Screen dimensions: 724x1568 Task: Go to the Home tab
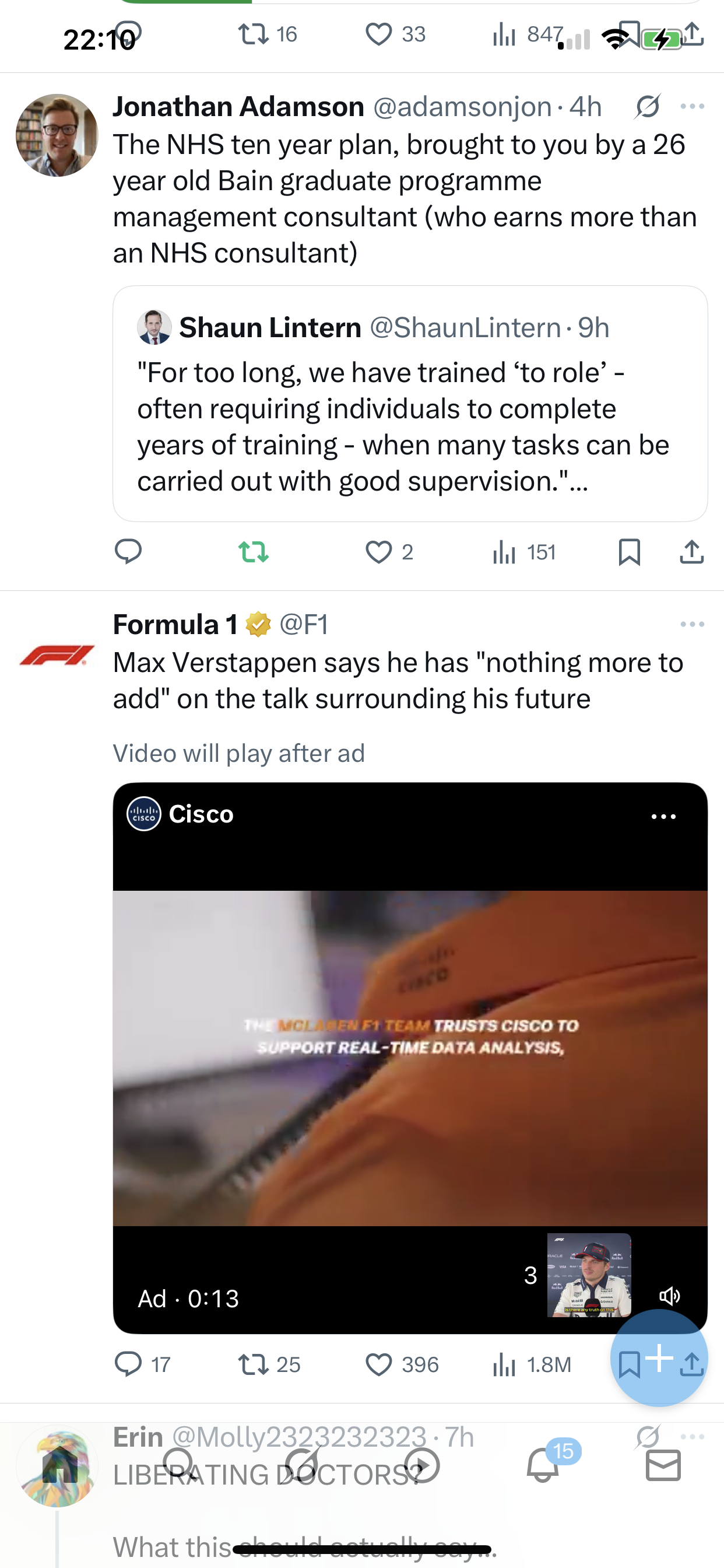click(x=59, y=1465)
